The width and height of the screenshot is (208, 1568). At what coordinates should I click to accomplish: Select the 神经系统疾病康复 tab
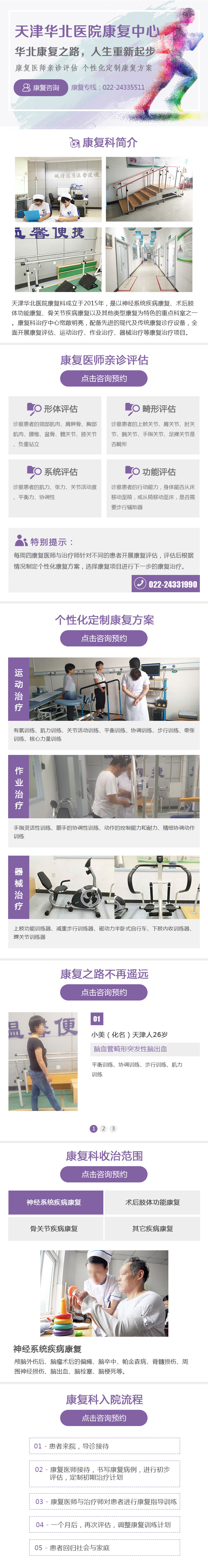click(x=55, y=1202)
